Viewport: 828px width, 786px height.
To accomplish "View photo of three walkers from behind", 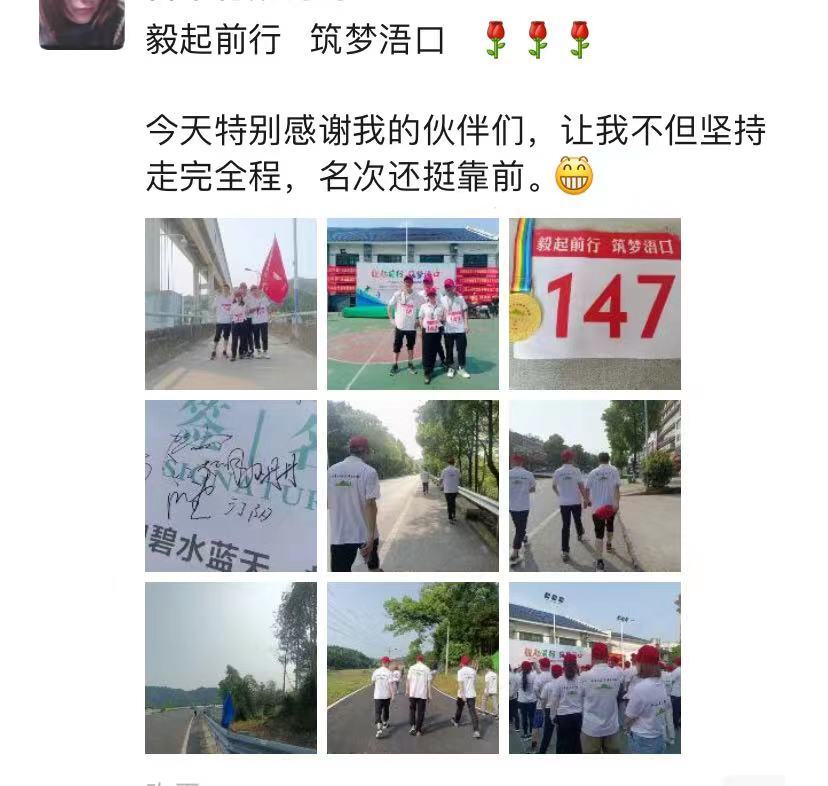I will coord(594,486).
